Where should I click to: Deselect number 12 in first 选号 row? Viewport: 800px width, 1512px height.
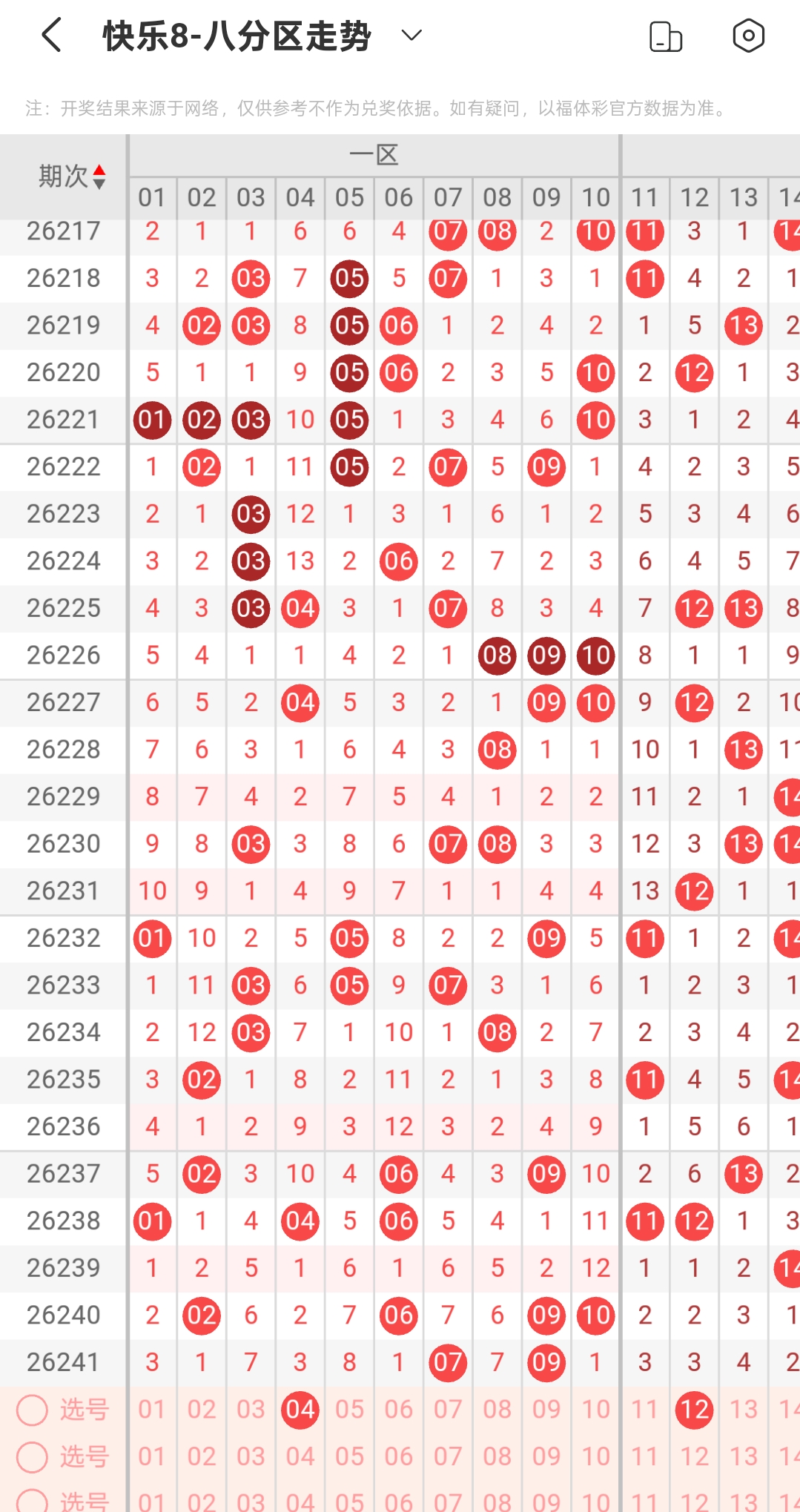click(x=695, y=1410)
